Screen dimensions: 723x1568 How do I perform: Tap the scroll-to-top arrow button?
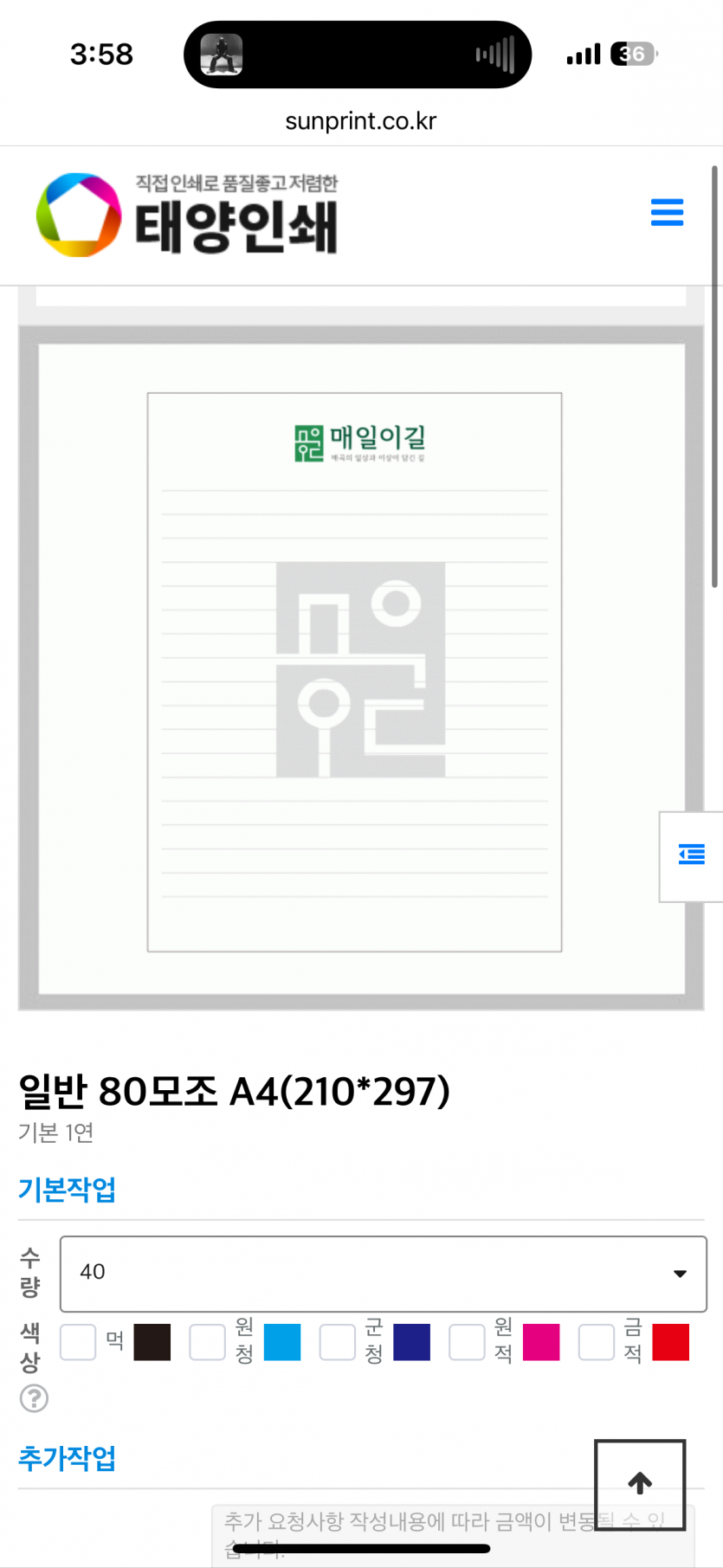click(x=640, y=1484)
